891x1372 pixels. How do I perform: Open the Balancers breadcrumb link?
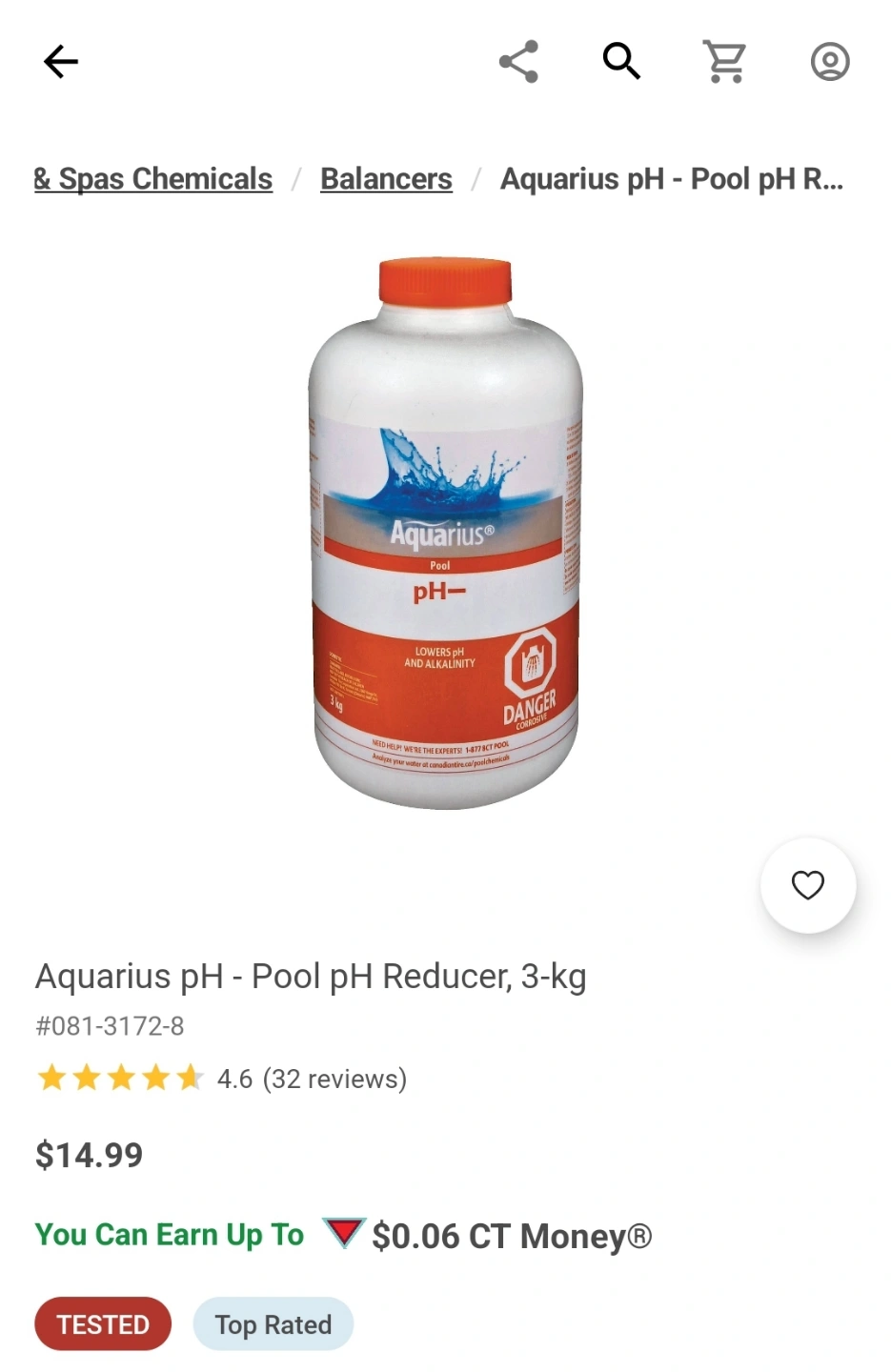(x=386, y=179)
